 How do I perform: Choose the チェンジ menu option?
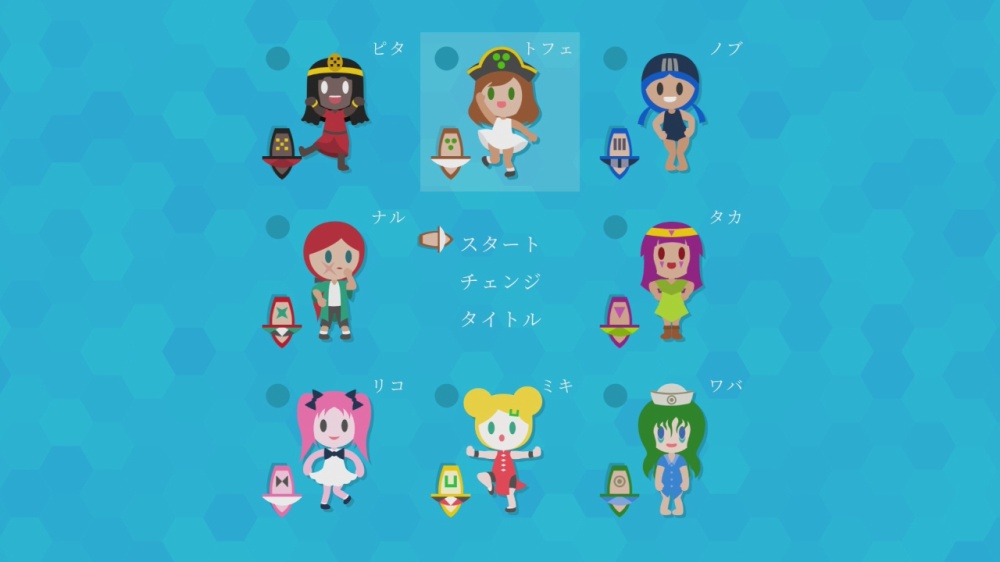(x=501, y=281)
